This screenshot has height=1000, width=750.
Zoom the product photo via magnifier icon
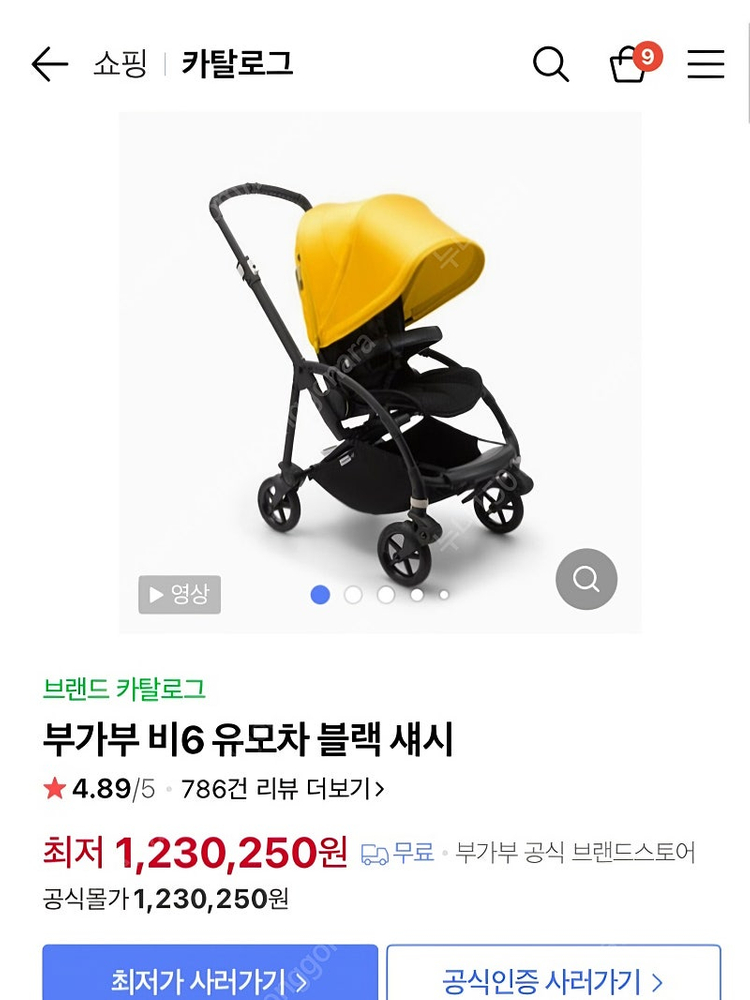pos(585,579)
